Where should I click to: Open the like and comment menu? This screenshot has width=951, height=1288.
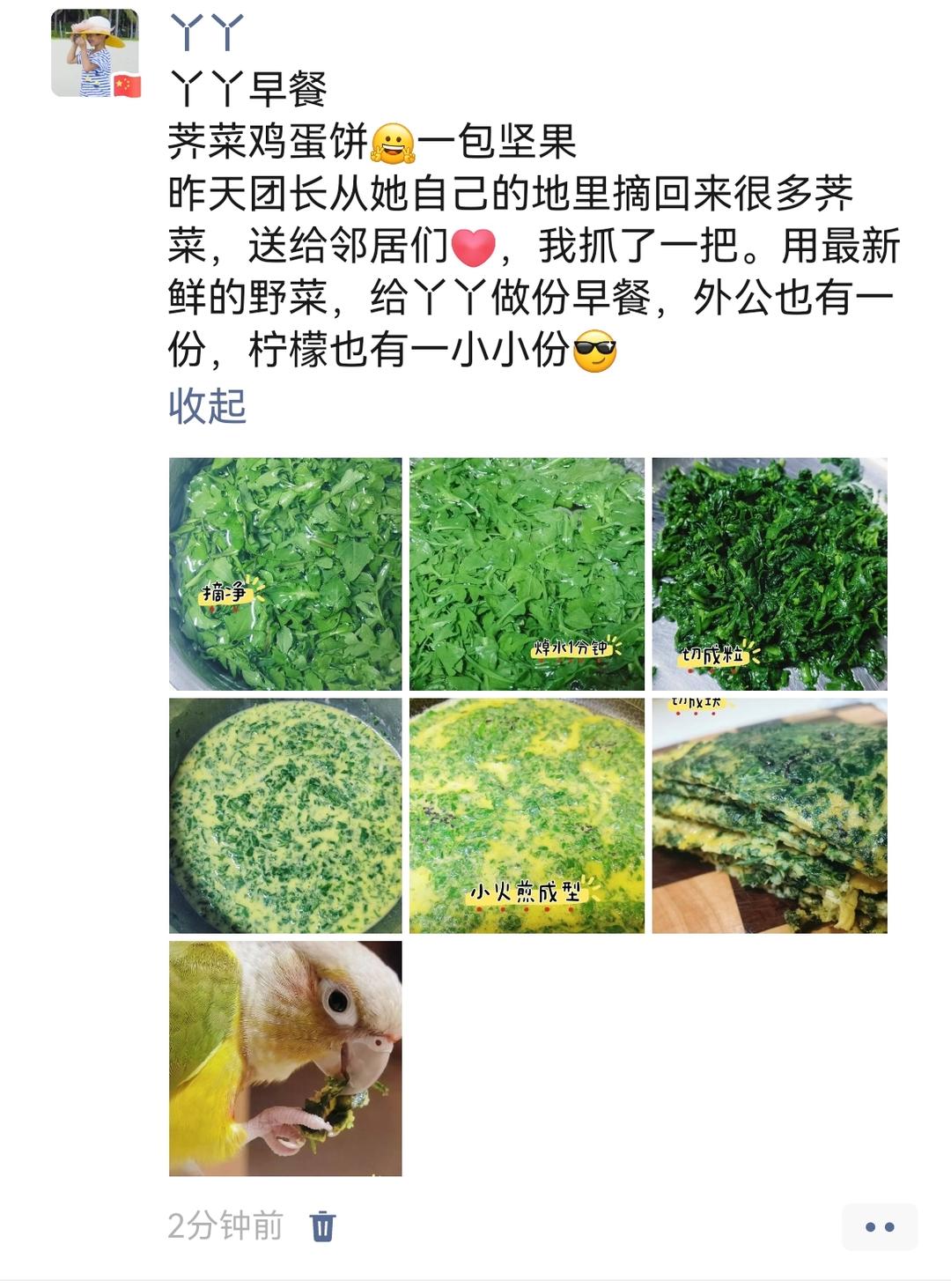[879, 1226]
